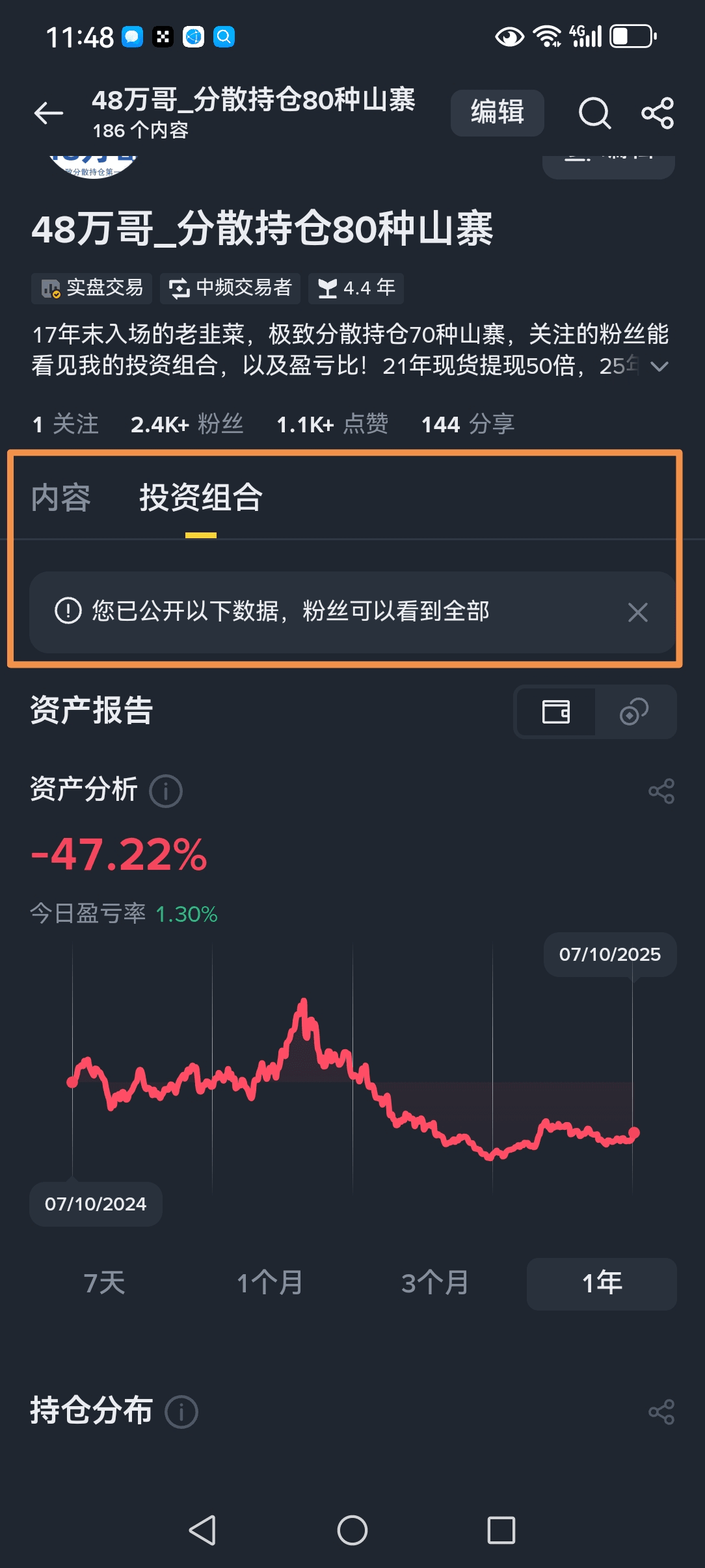
Task: Select the 投资组合 tab
Action: pos(201,498)
